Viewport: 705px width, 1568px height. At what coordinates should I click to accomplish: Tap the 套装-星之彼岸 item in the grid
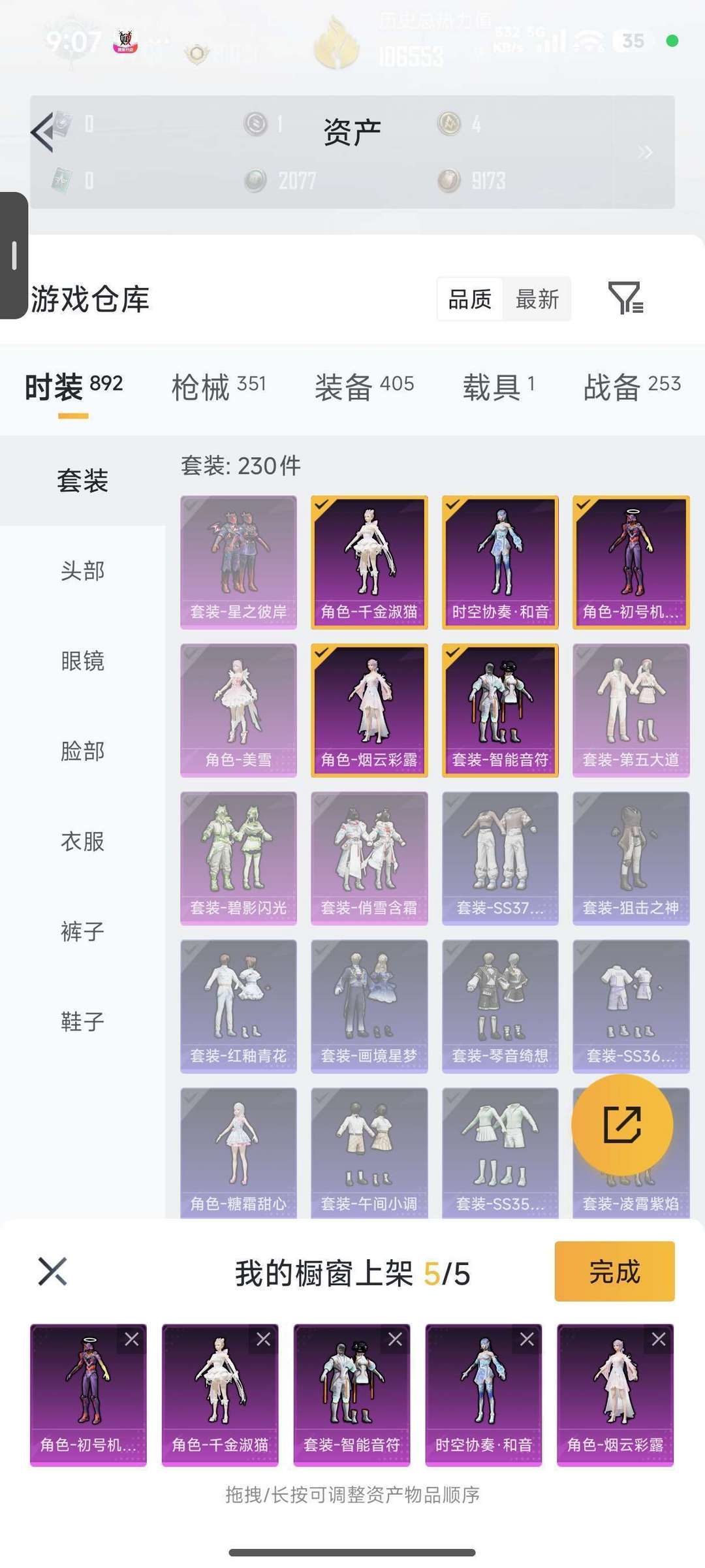(x=238, y=562)
